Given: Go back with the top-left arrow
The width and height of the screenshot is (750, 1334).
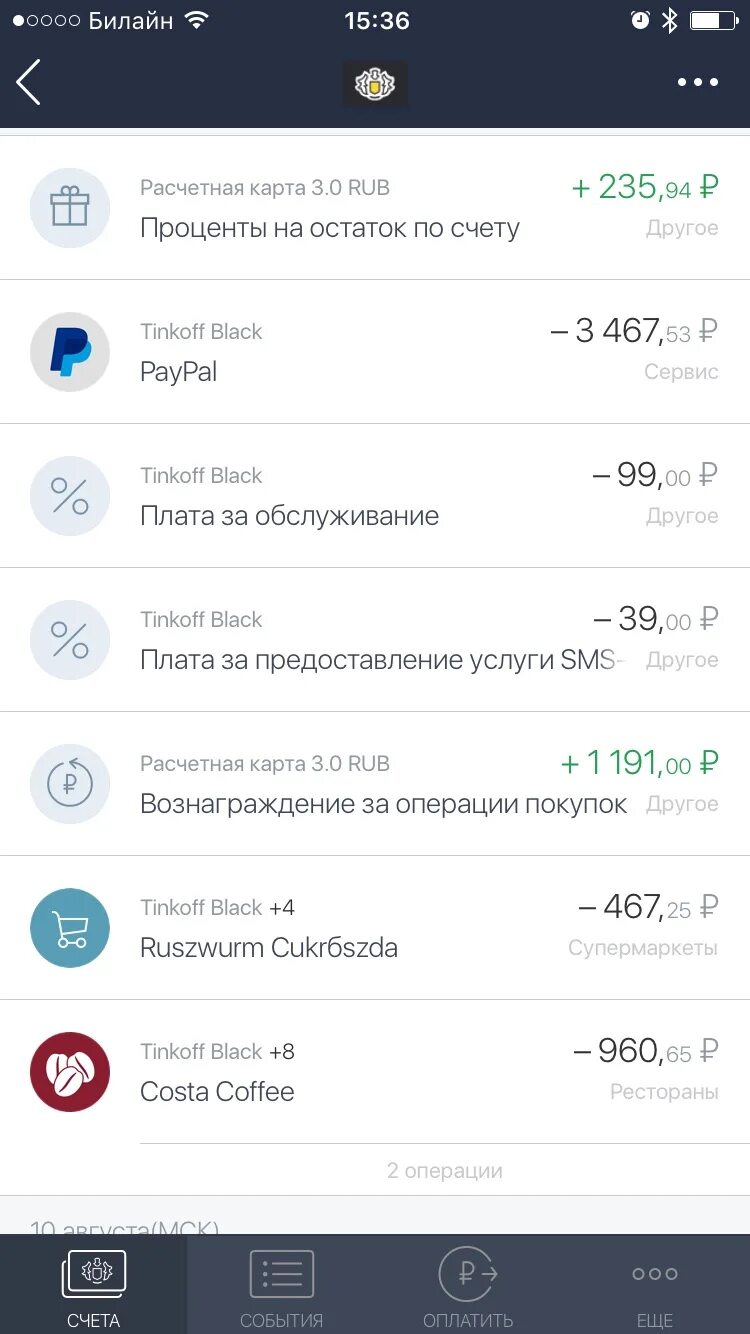Looking at the screenshot, I should tap(29, 82).
